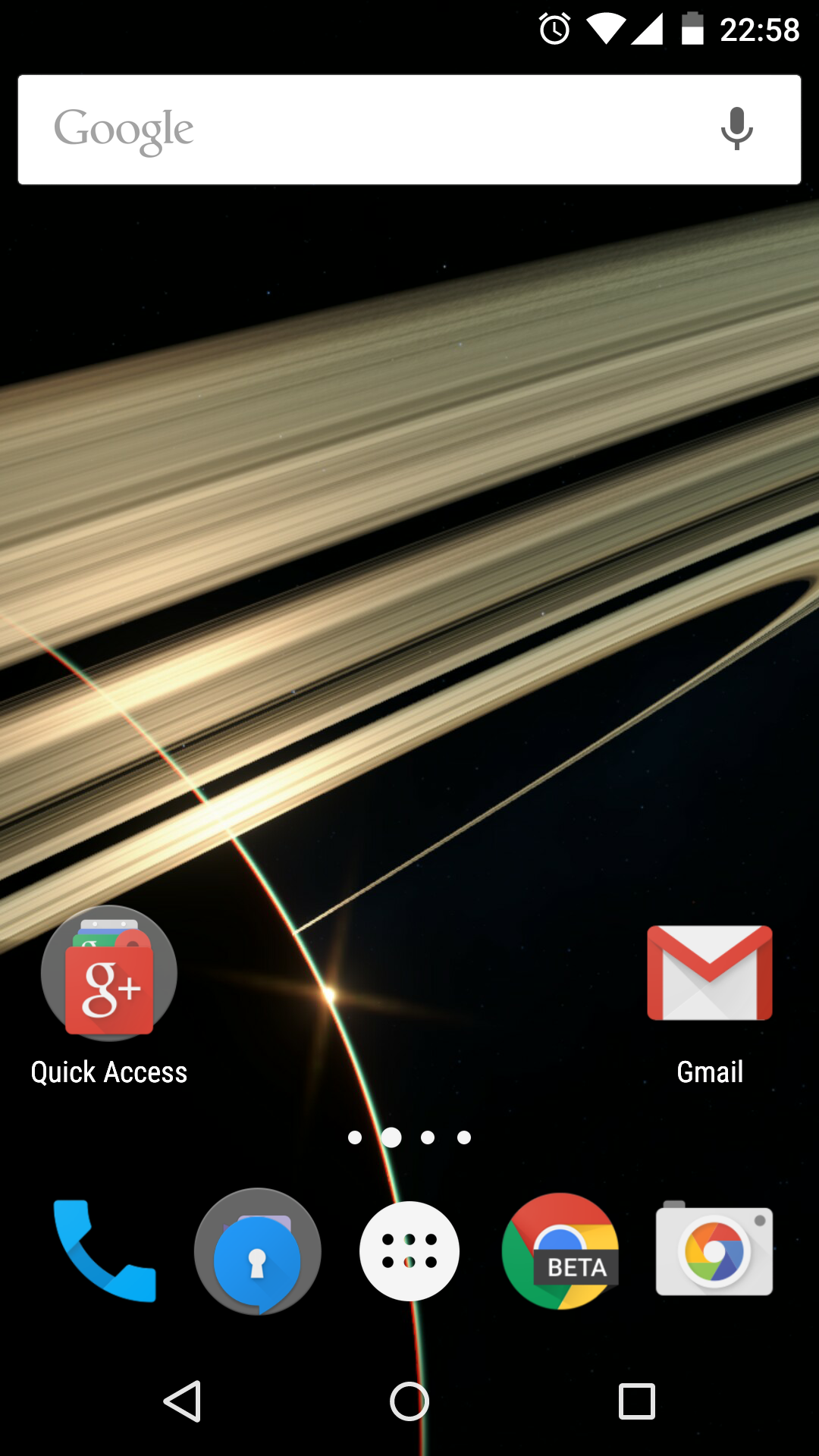Open the recent apps overview
The width and height of the screenshot is (819, 1456).
tap(636, 1401)
